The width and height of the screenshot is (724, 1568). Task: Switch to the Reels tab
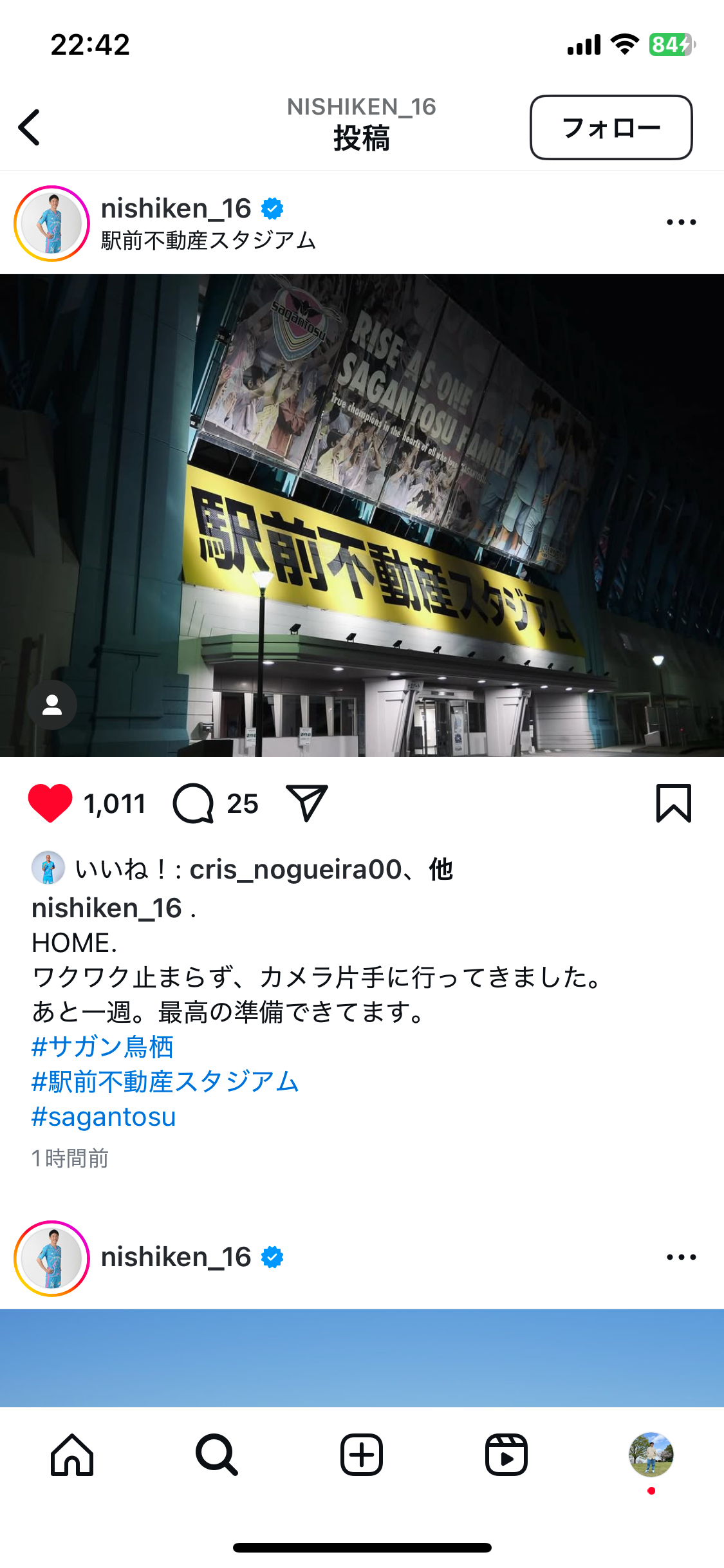click(506, 1455)
